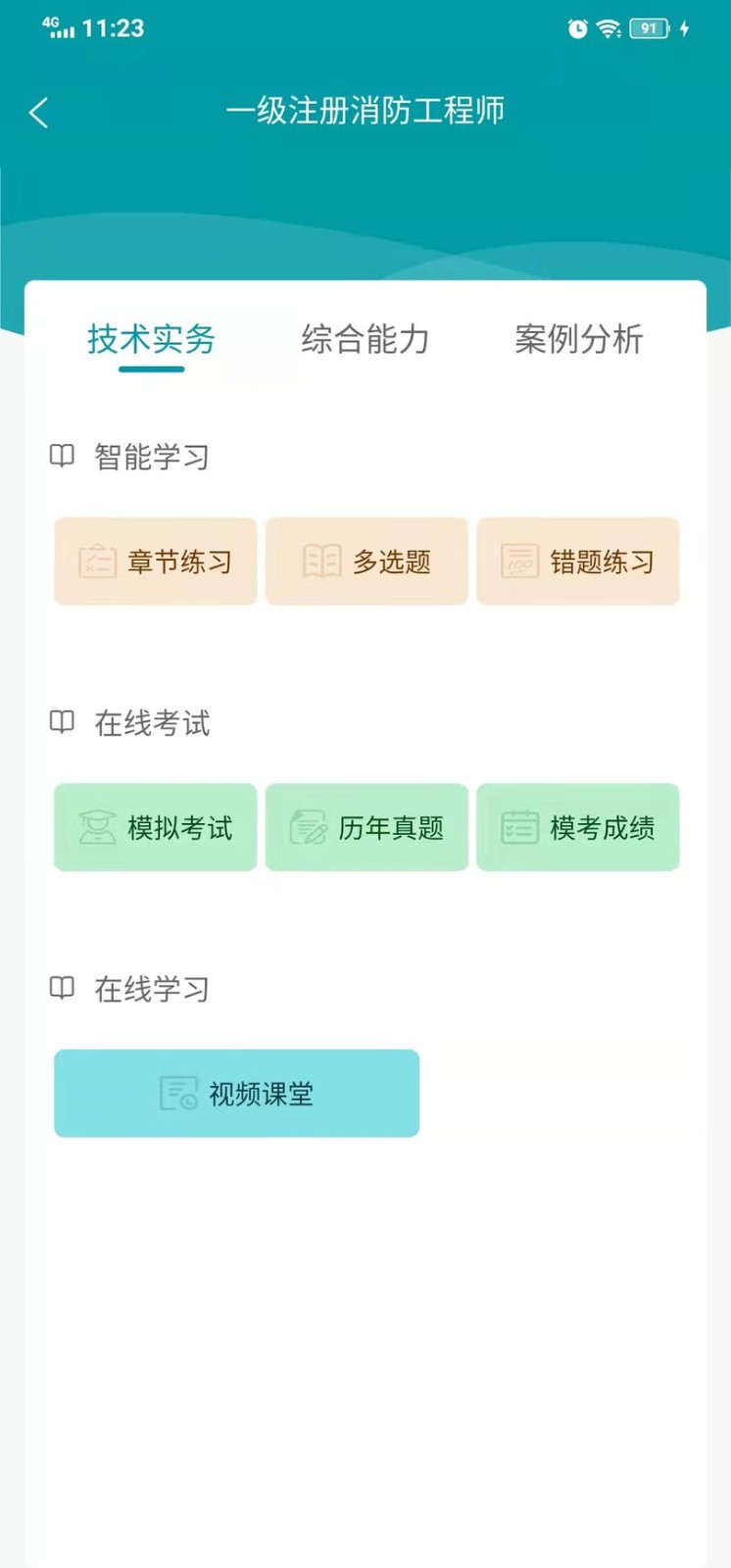Open the 模拟考试 mock exam button
This screenshot has width=731, height=1568.
(155, 827)
